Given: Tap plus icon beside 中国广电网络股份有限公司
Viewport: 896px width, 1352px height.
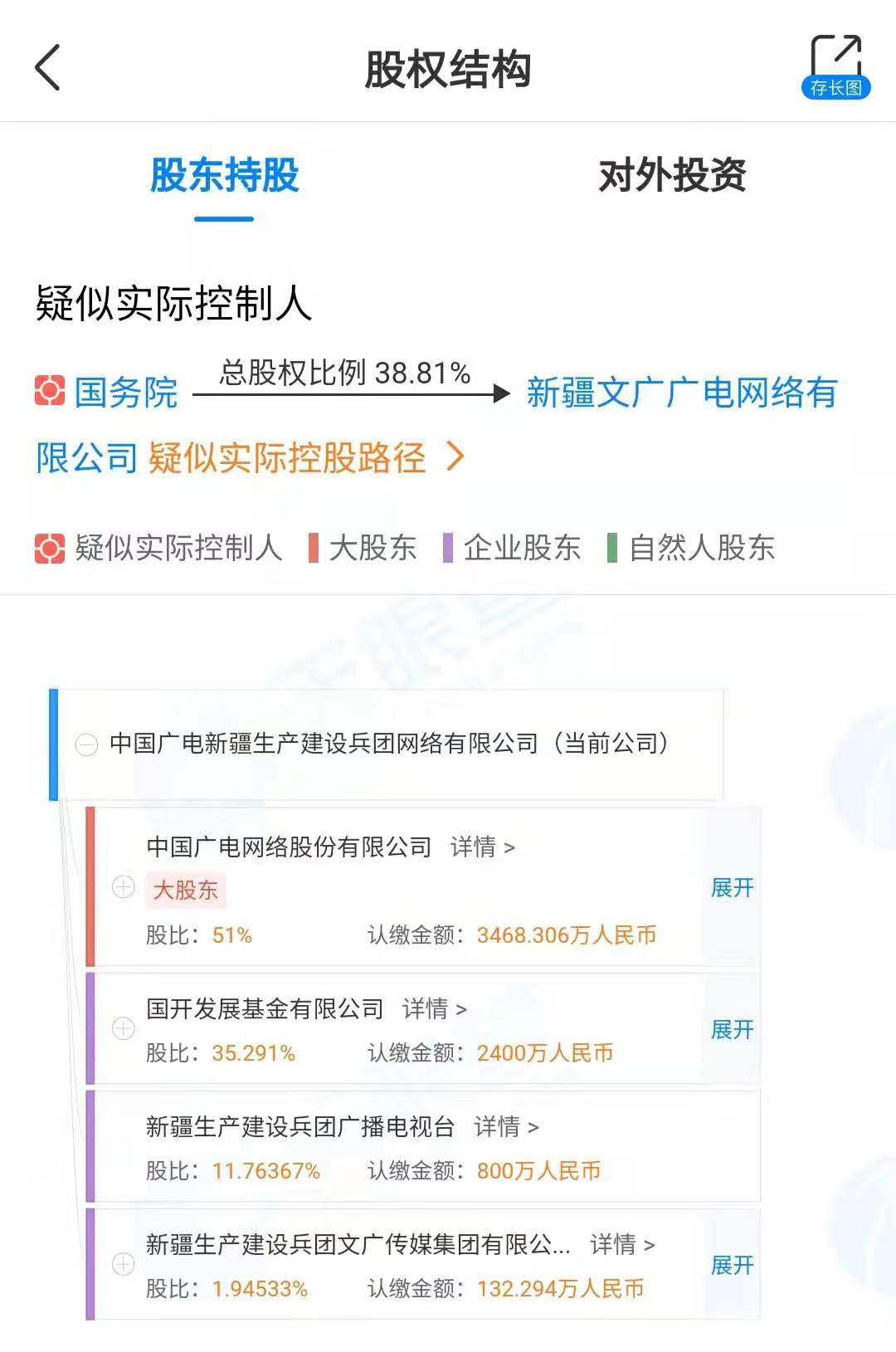Looking at the screenshot, I should (x=124, y=887).
